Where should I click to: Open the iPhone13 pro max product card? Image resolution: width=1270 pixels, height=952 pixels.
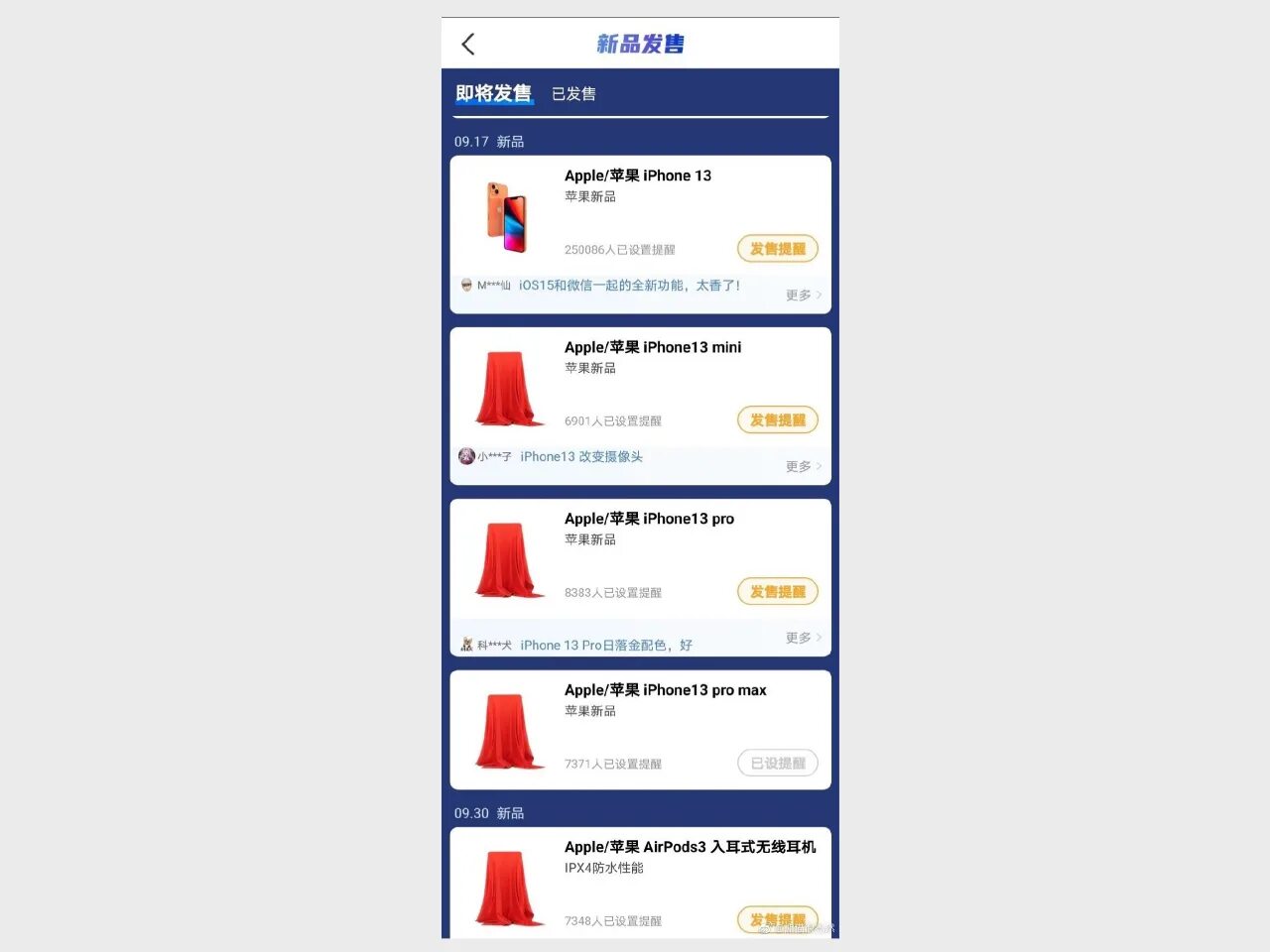point(665,691)
